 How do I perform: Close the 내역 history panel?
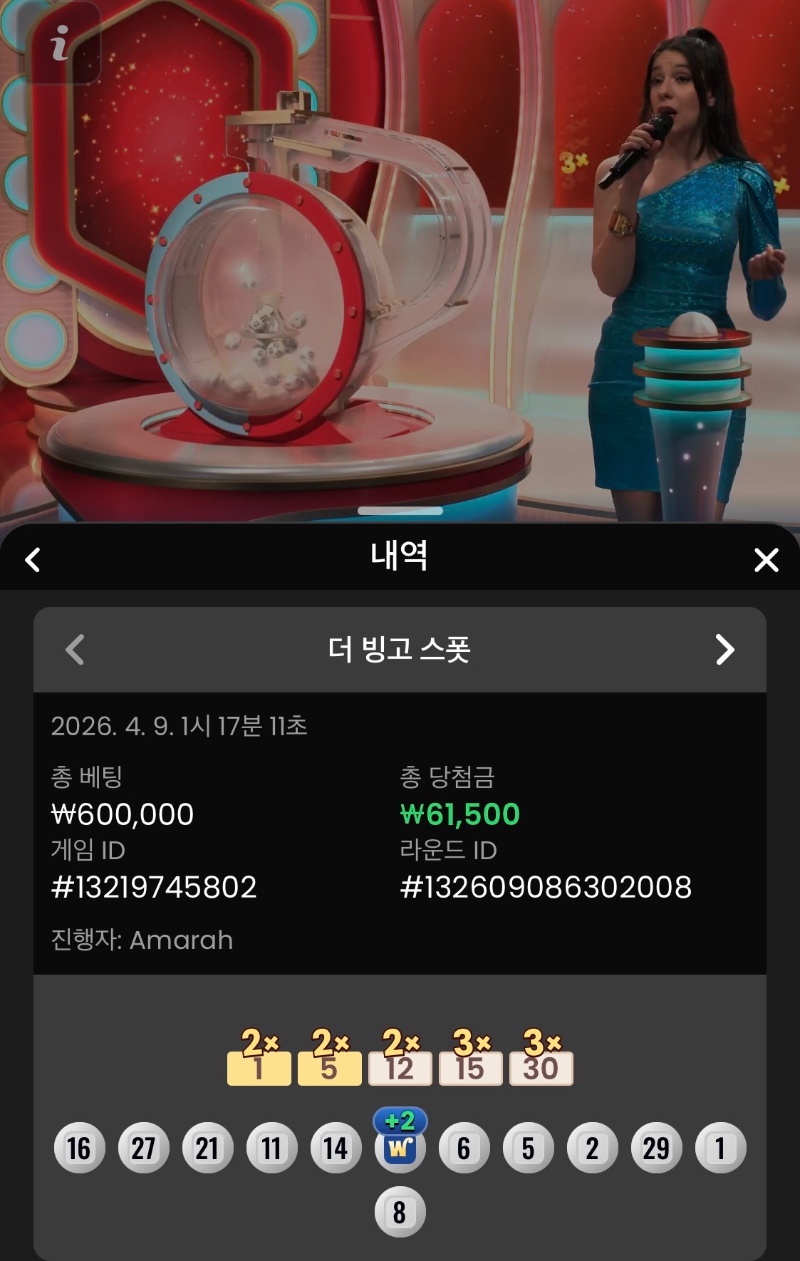pos(766,560)
